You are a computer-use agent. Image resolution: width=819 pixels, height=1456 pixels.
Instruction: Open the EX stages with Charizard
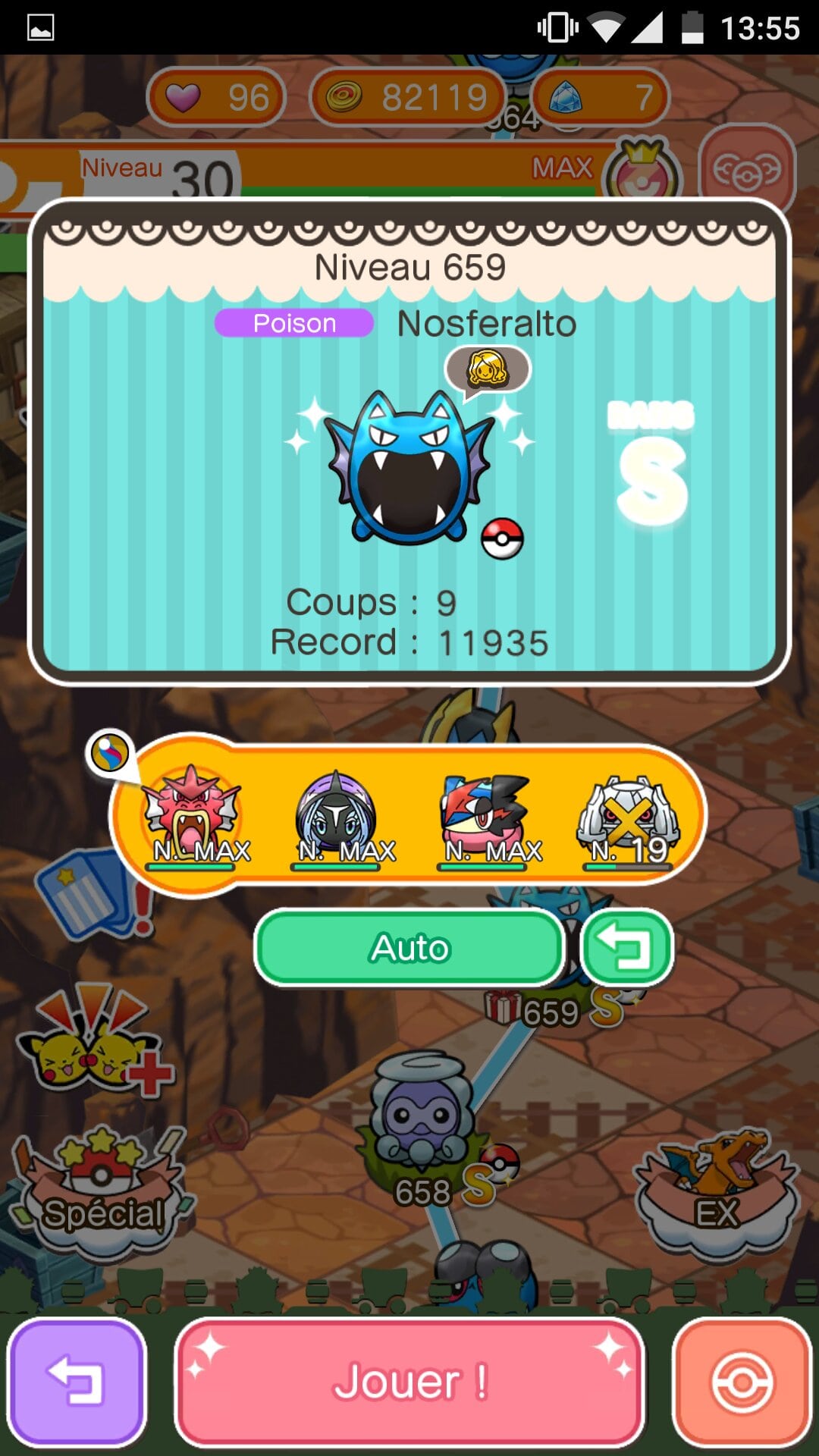click(x=717, y=1191)
